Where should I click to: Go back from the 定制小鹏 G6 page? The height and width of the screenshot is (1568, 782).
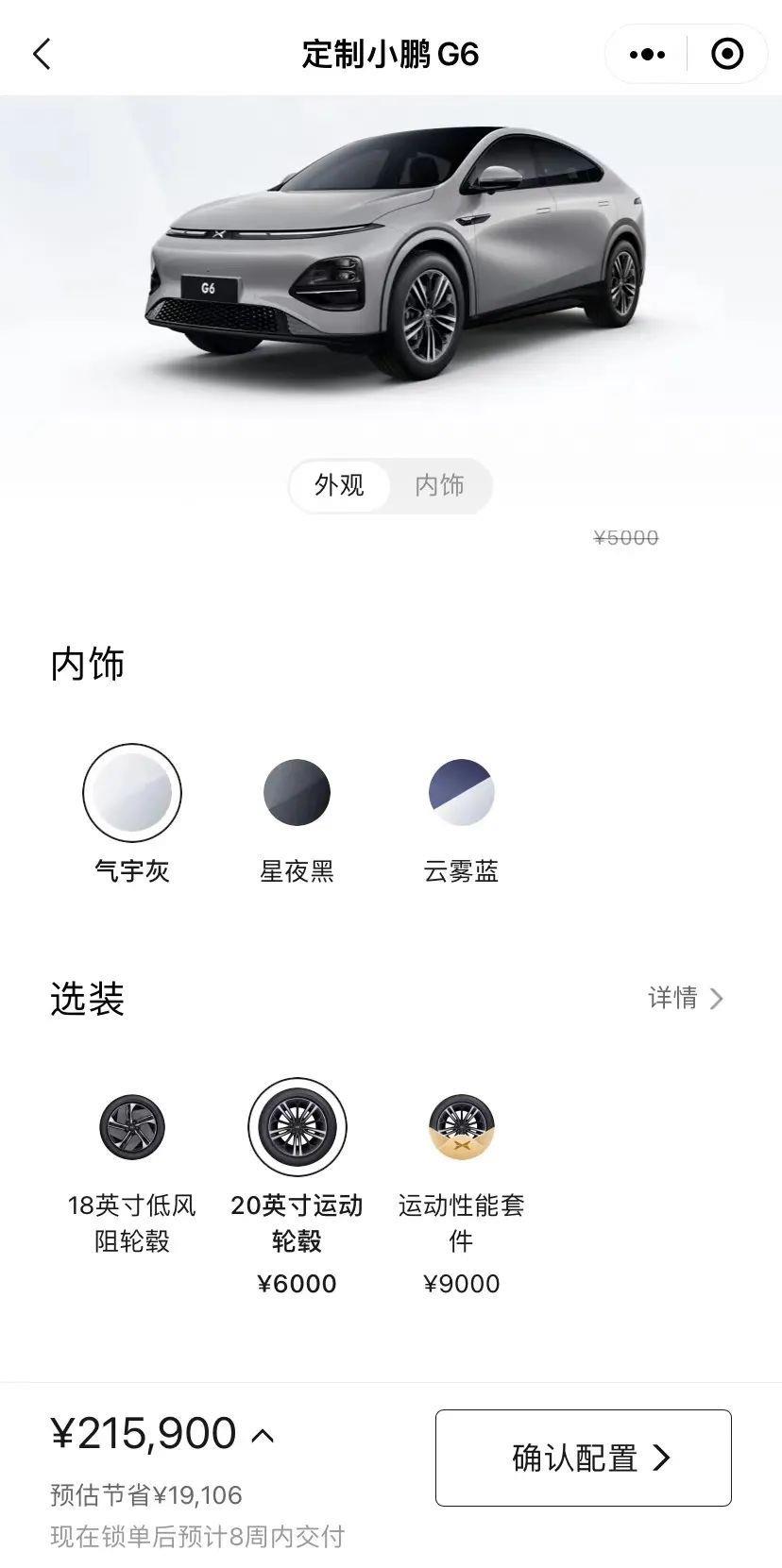(42, 54)
